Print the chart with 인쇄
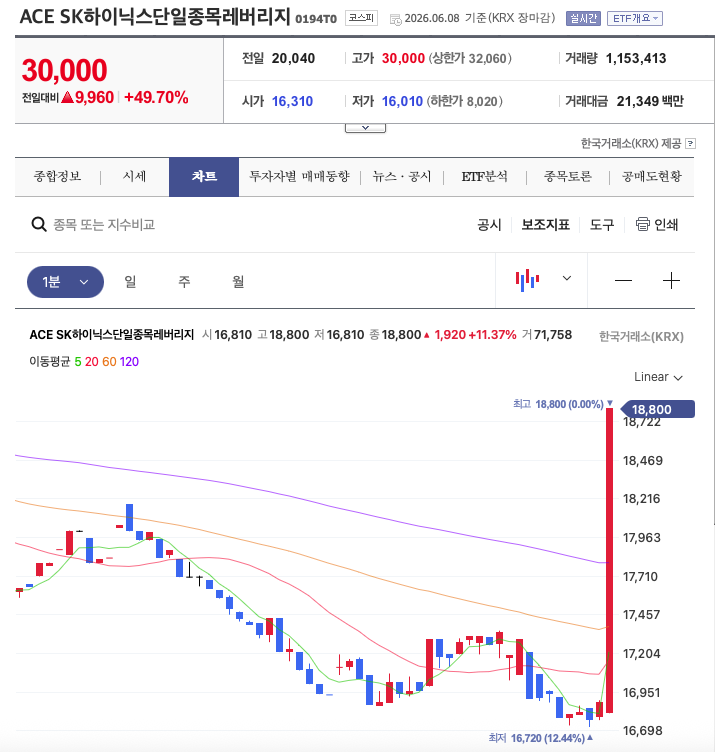This screenshot has width=715, height=752. 656,224
